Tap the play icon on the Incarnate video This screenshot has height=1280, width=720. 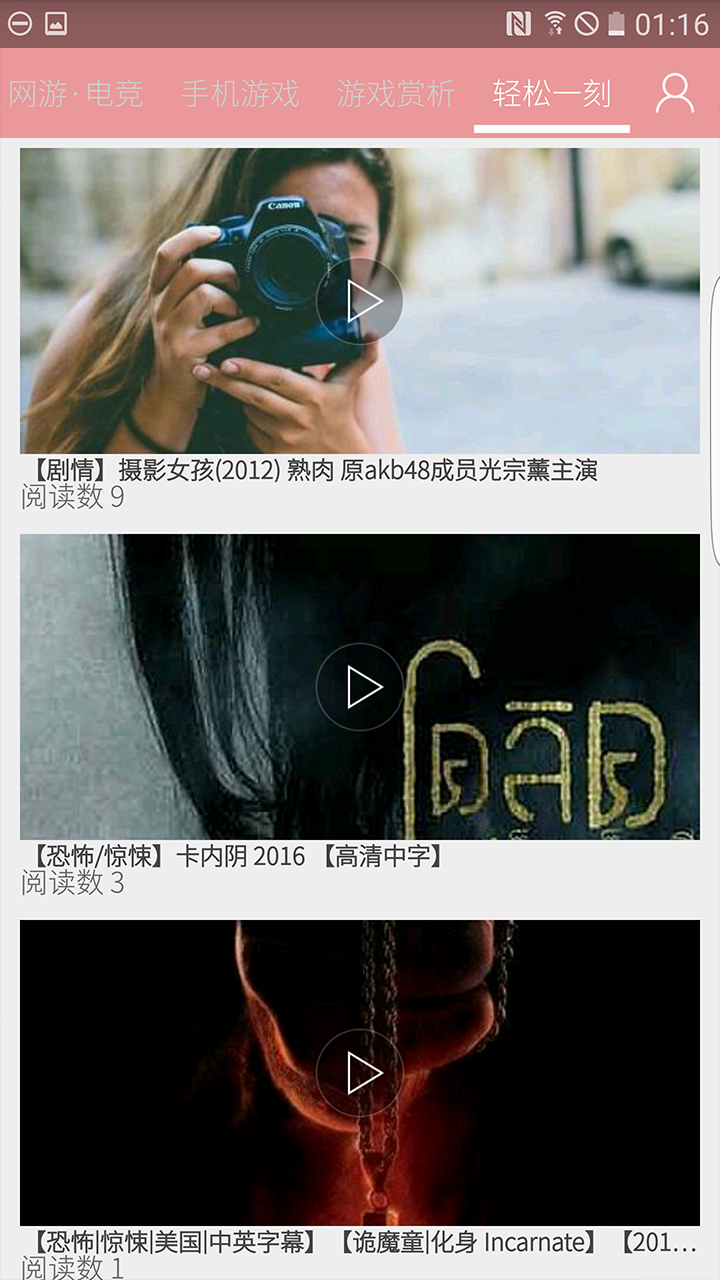[361, 1072]
